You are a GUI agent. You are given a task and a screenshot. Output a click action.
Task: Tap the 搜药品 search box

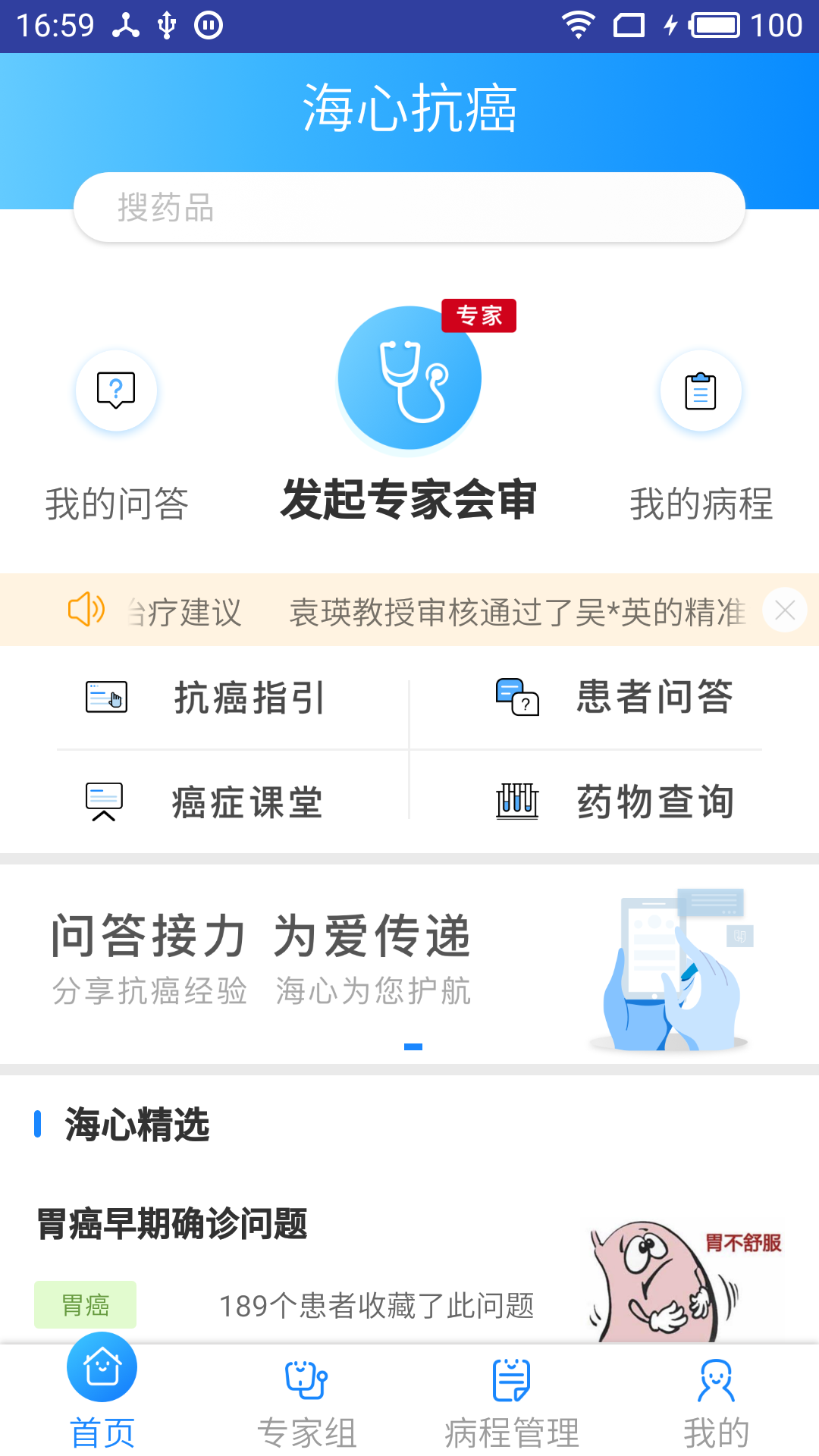coord(409,207)
